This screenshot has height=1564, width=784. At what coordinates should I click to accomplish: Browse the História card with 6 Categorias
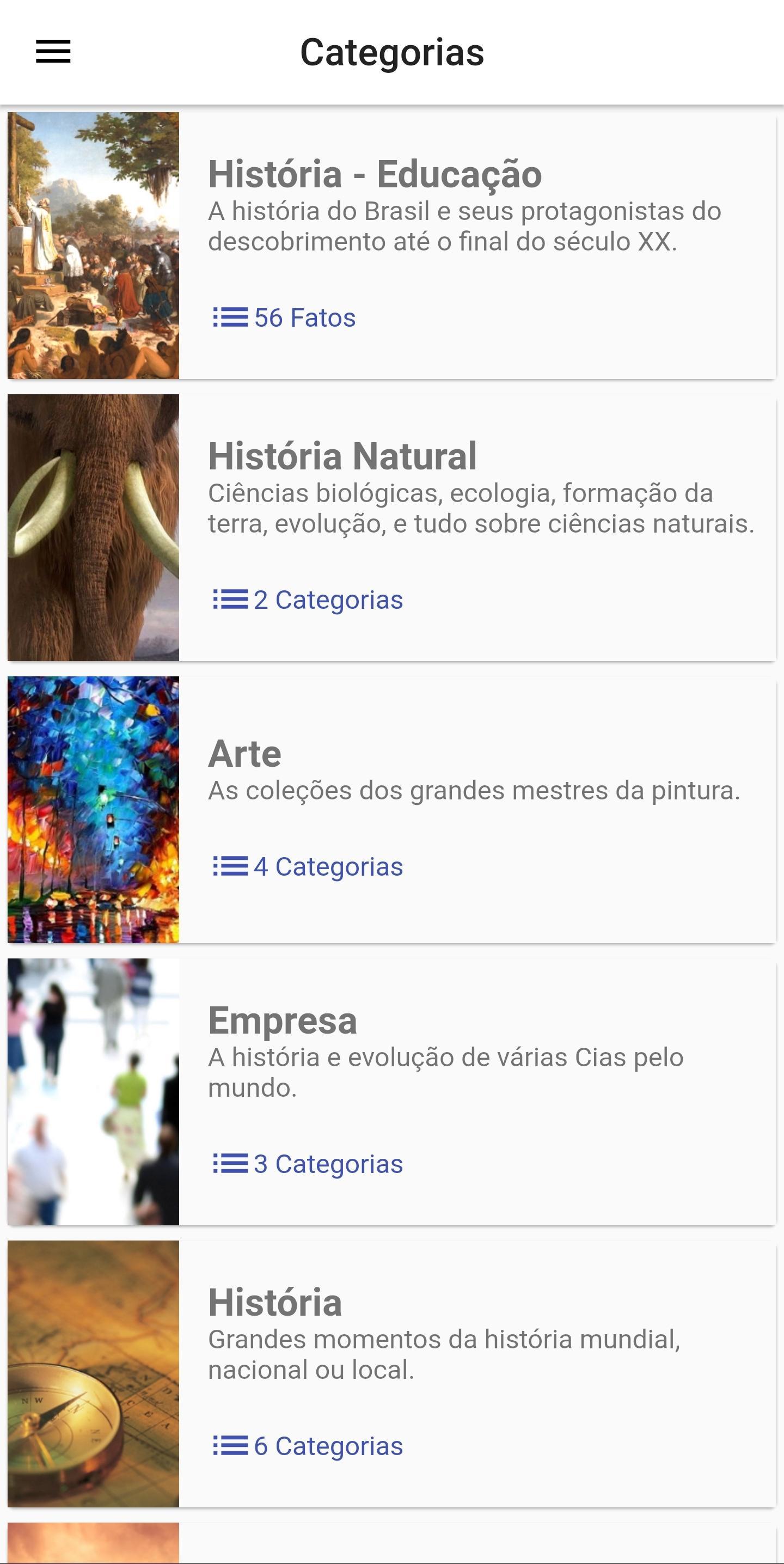392,1373
